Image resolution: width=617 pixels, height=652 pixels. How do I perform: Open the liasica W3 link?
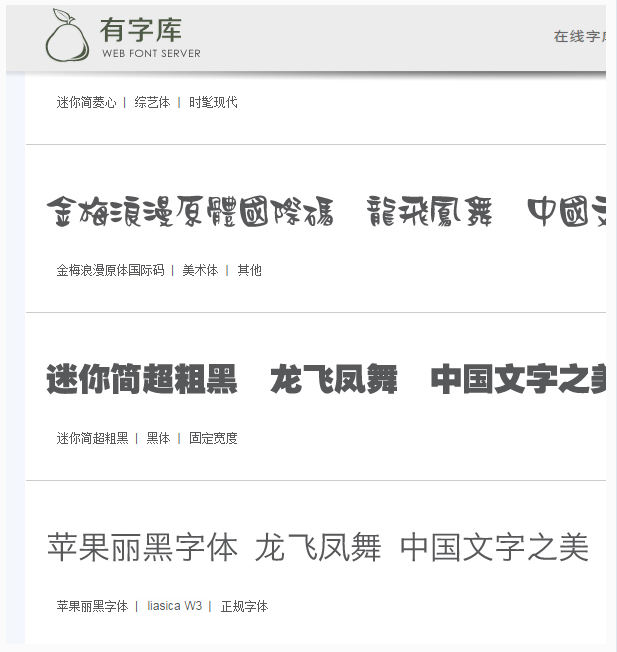tap(174, 606)
